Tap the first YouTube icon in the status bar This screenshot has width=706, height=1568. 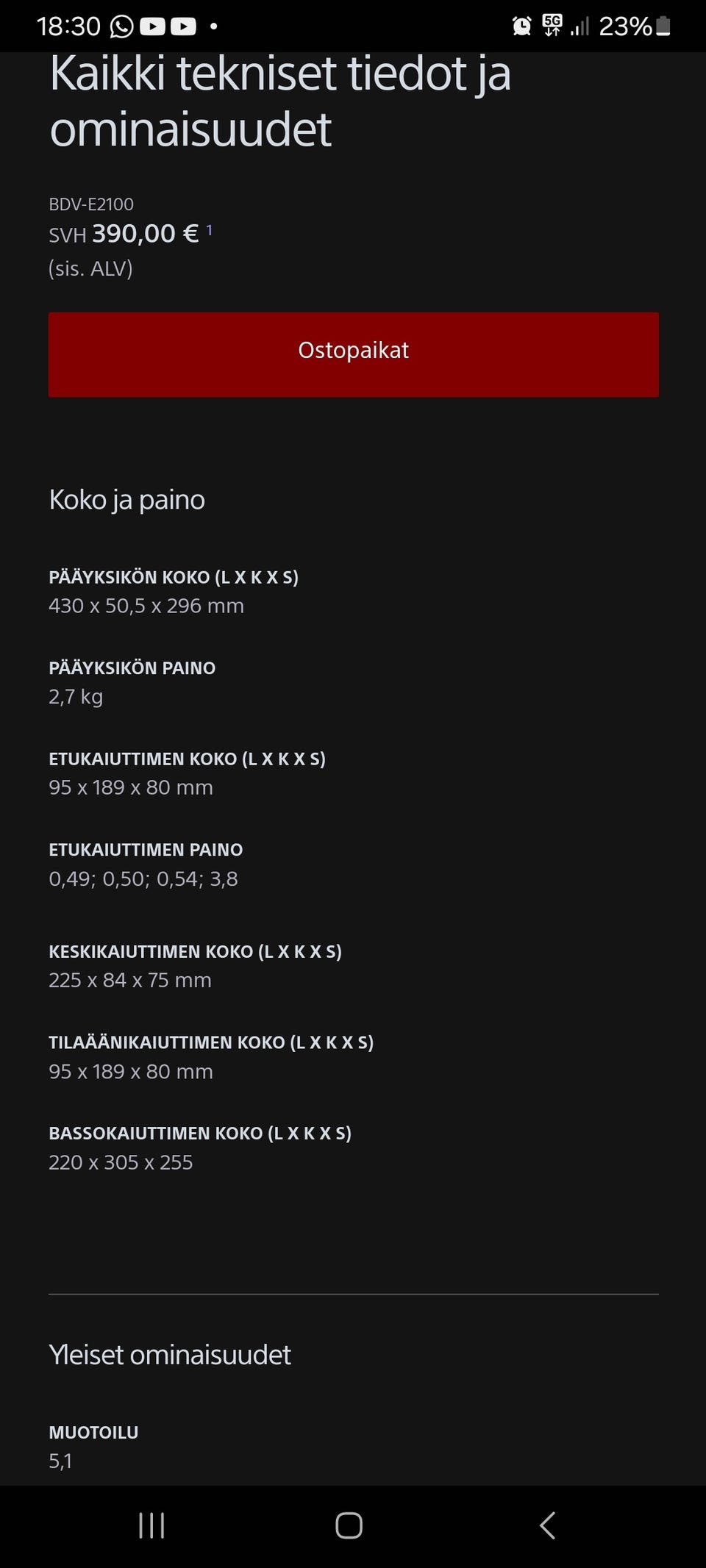152,26
